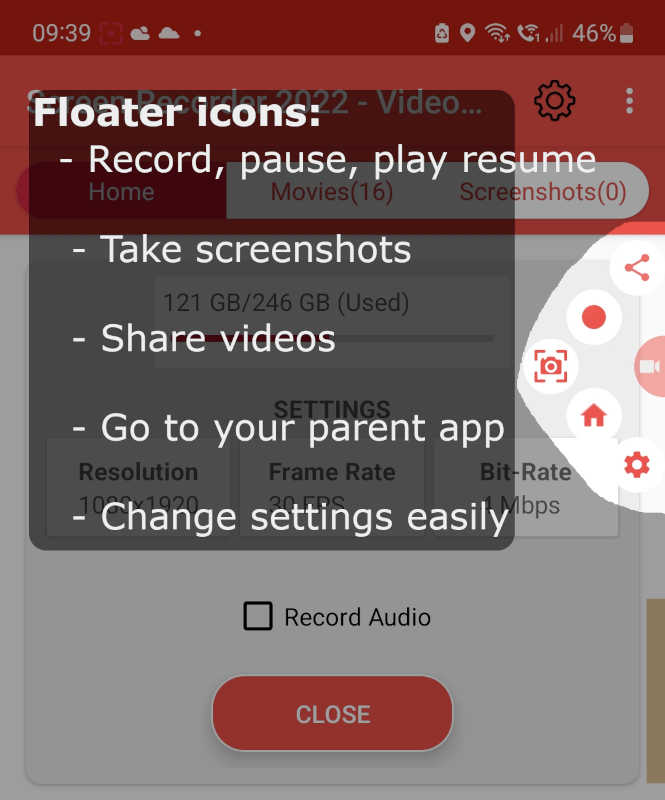This screenshot has height=800, width=665.
Task: Tap the floater home icon
Action: [594, 415]
